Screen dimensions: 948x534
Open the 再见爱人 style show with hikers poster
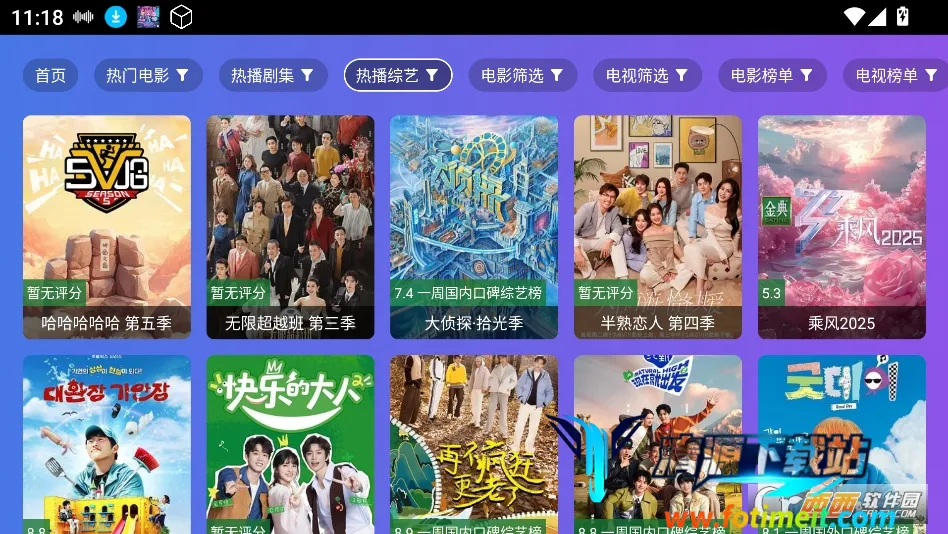[474, 445]
